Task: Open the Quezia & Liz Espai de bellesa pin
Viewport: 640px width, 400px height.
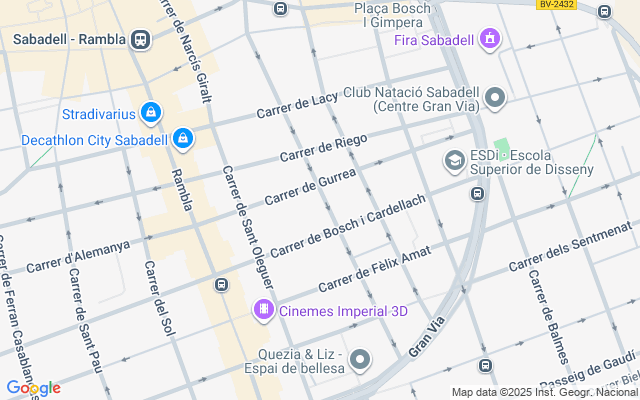Action: 362,359
